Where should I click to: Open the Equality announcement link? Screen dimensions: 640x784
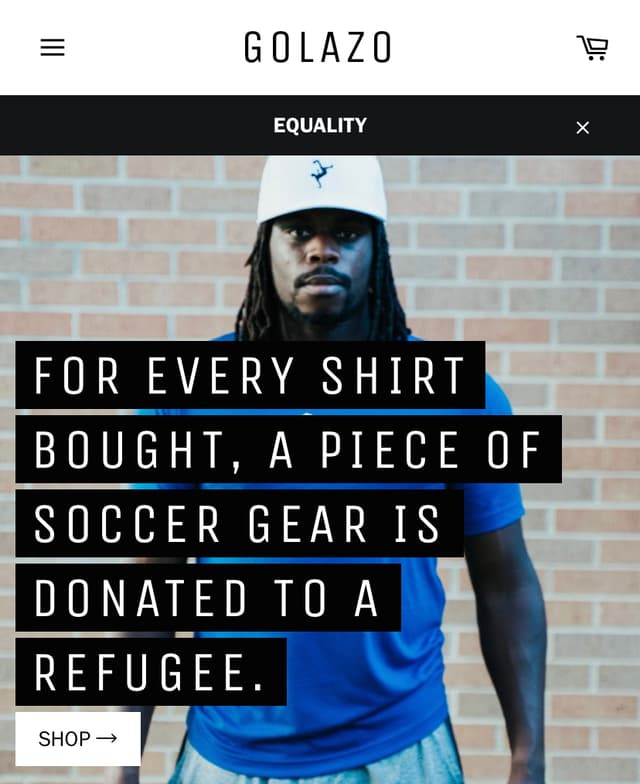point(320,125)
